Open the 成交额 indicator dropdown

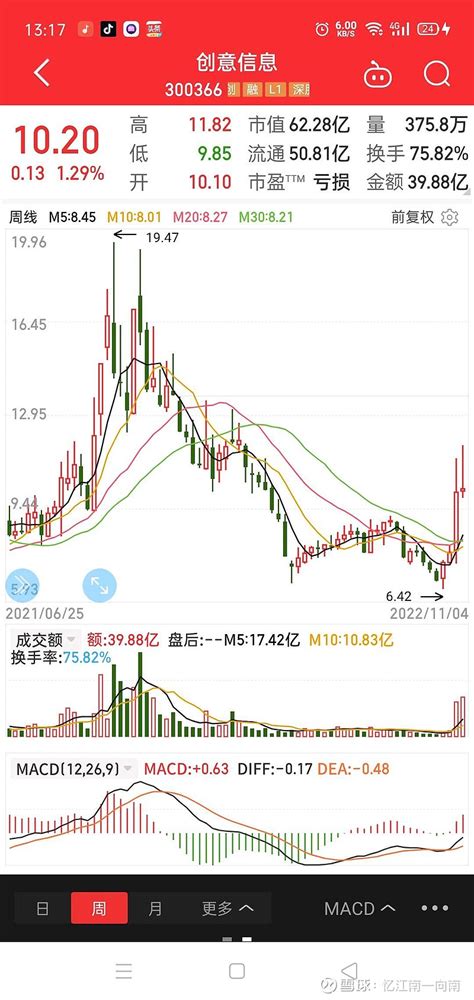(x=45, y=640)
